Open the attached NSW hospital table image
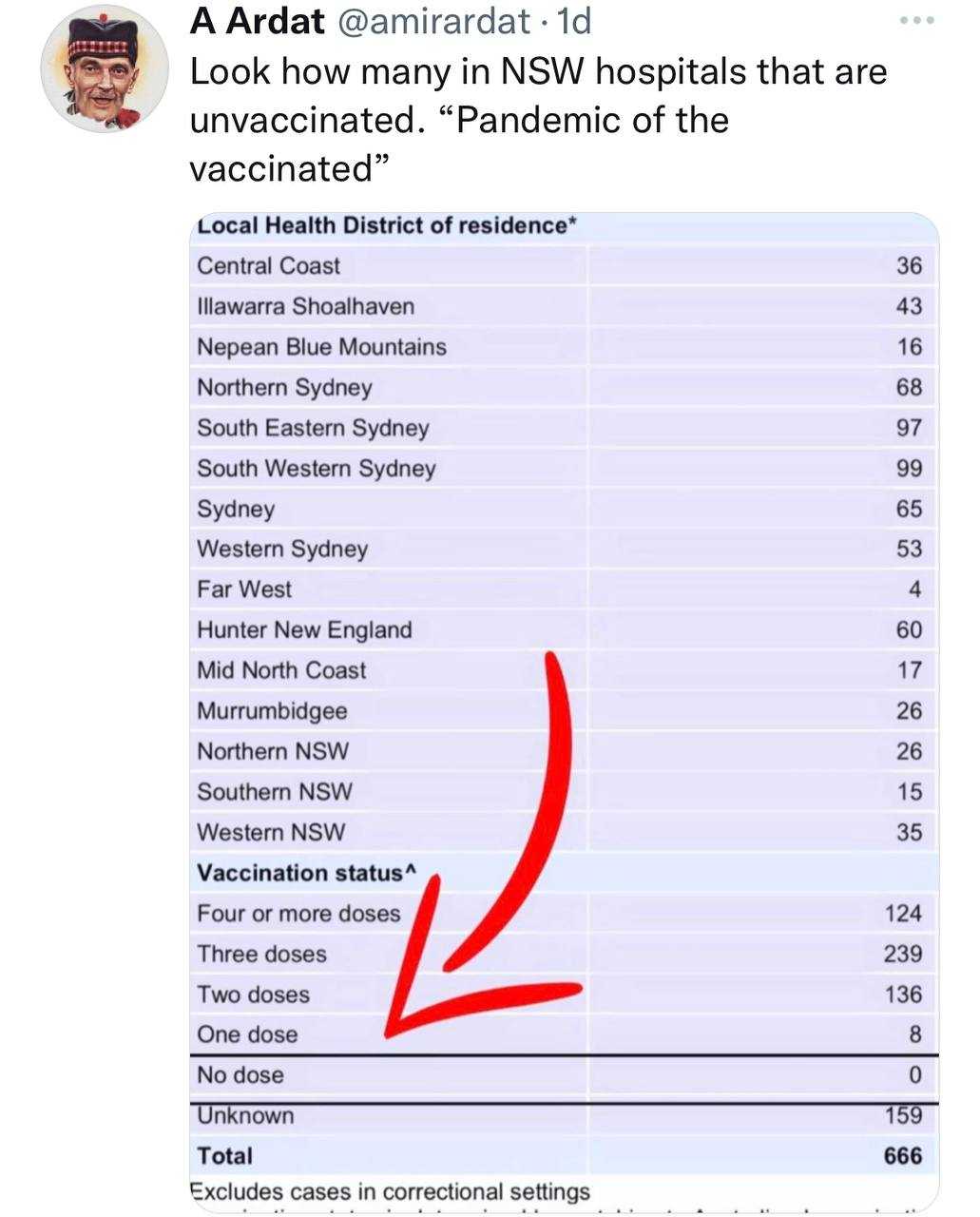This screenshot has height=1217, width=980. pos(564,711)
